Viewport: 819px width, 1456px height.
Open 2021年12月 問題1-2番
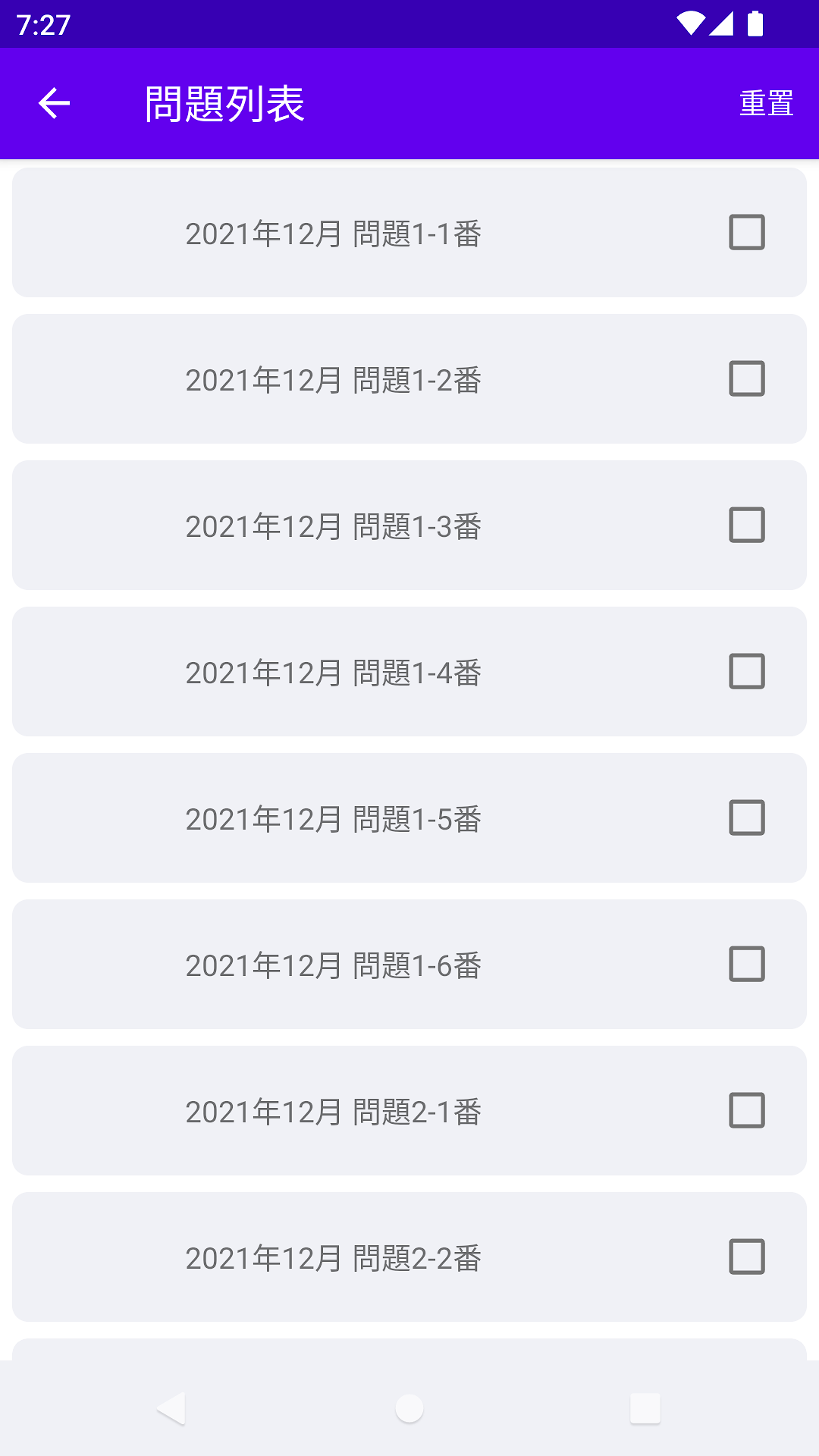click(x=409, y=379)
